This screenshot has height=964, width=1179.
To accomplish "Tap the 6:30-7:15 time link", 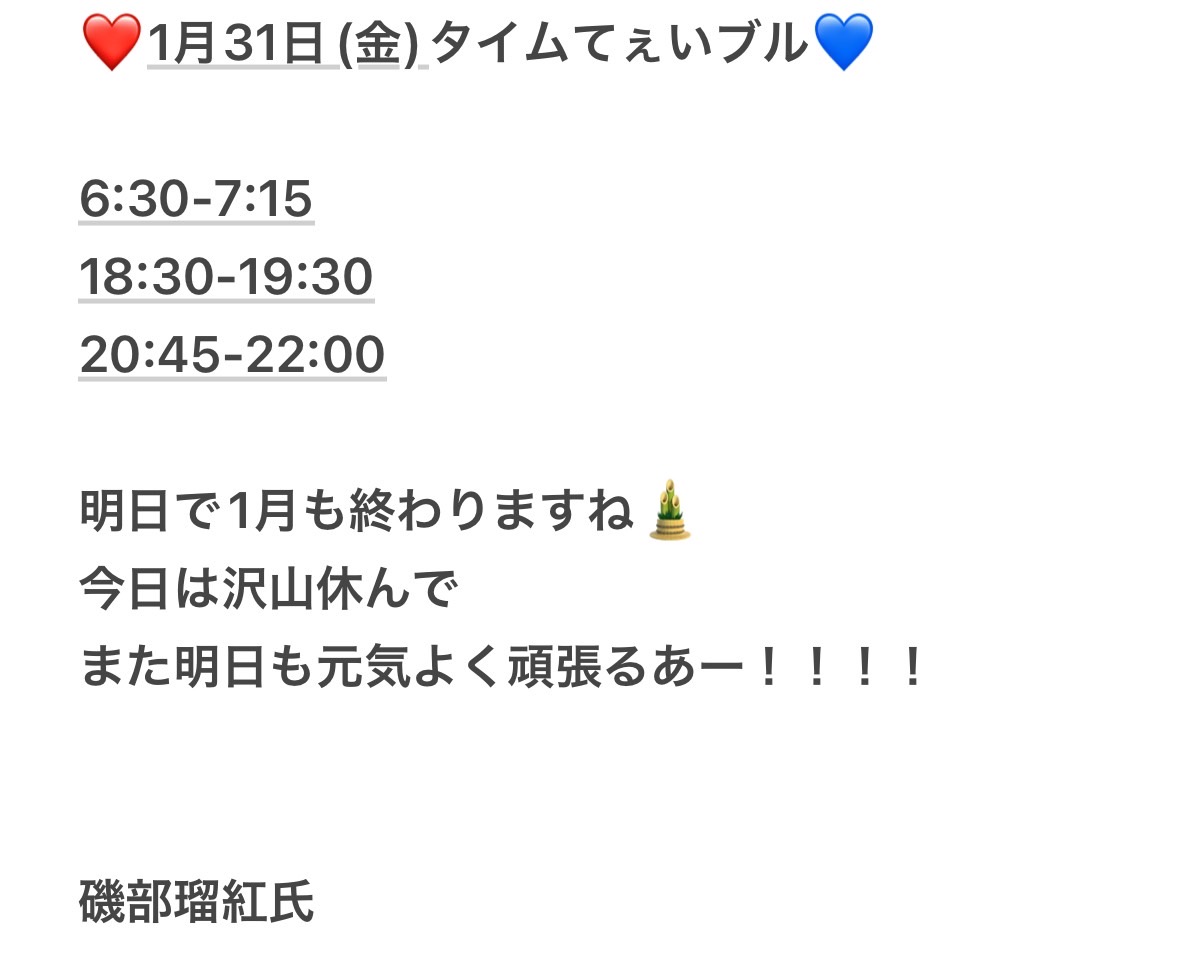I will click(196, 200).
